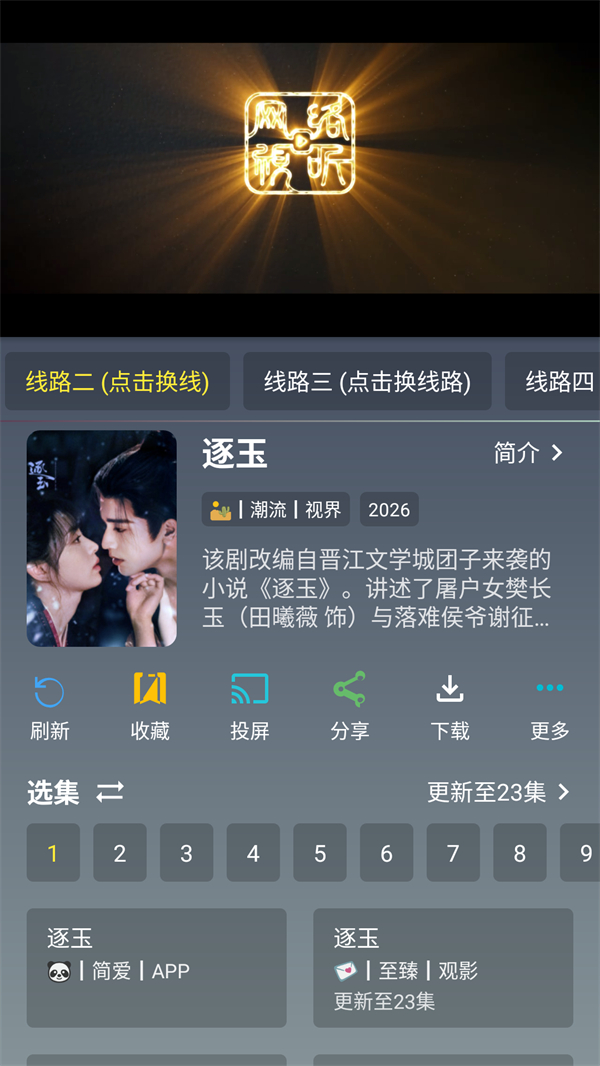
Task: Select episode 5
Action: pyautogui.click(x=320, y=853)
